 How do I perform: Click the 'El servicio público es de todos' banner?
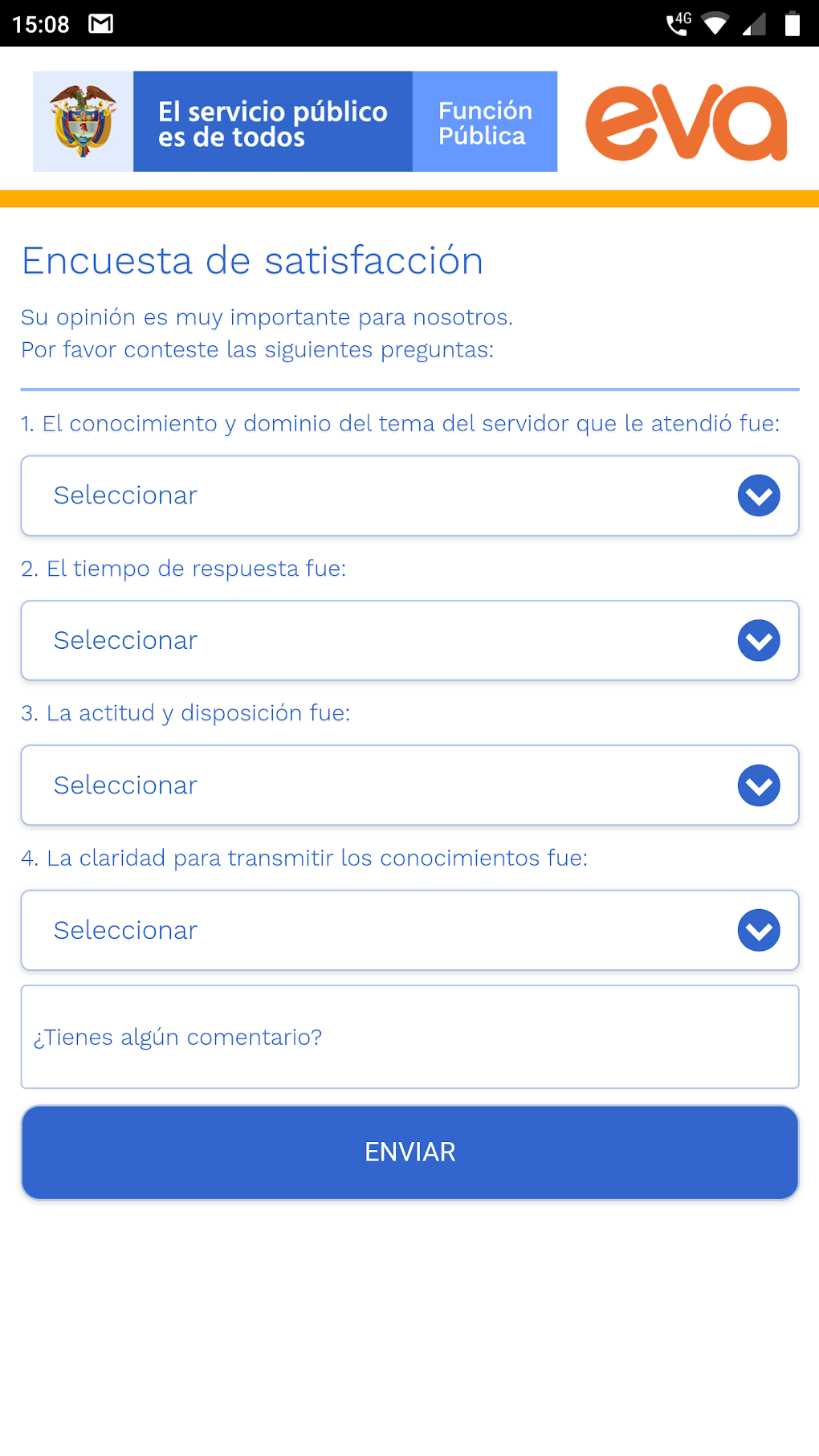(272, 121)
